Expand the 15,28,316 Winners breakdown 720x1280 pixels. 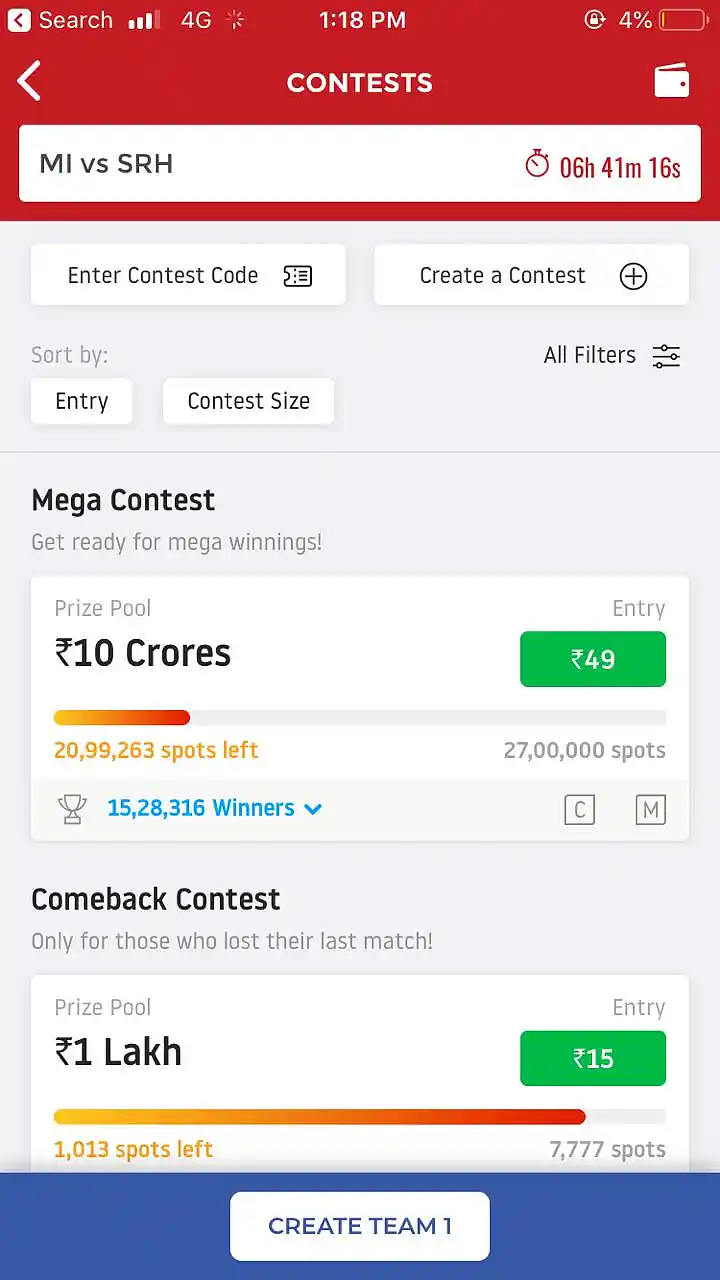(x=214, y=808)
